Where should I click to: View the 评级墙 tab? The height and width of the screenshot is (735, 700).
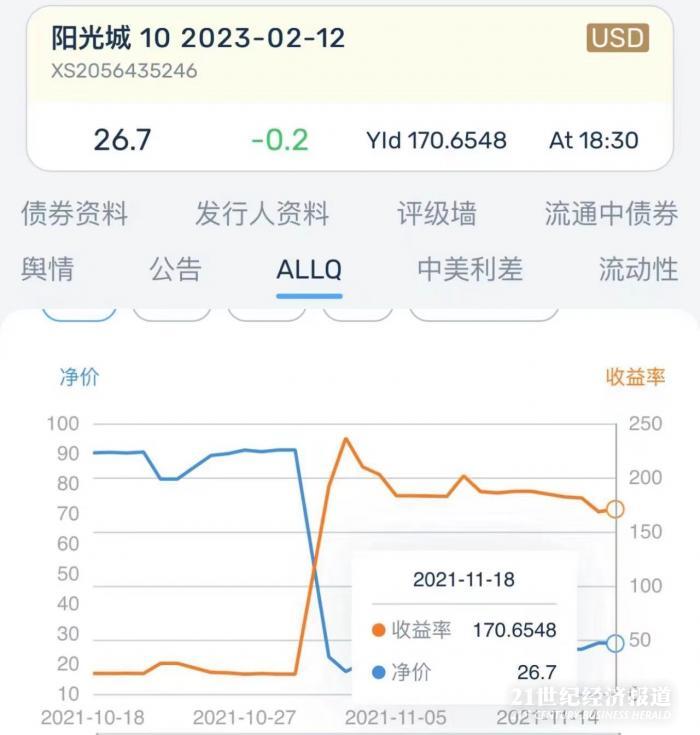coord(436,213)
